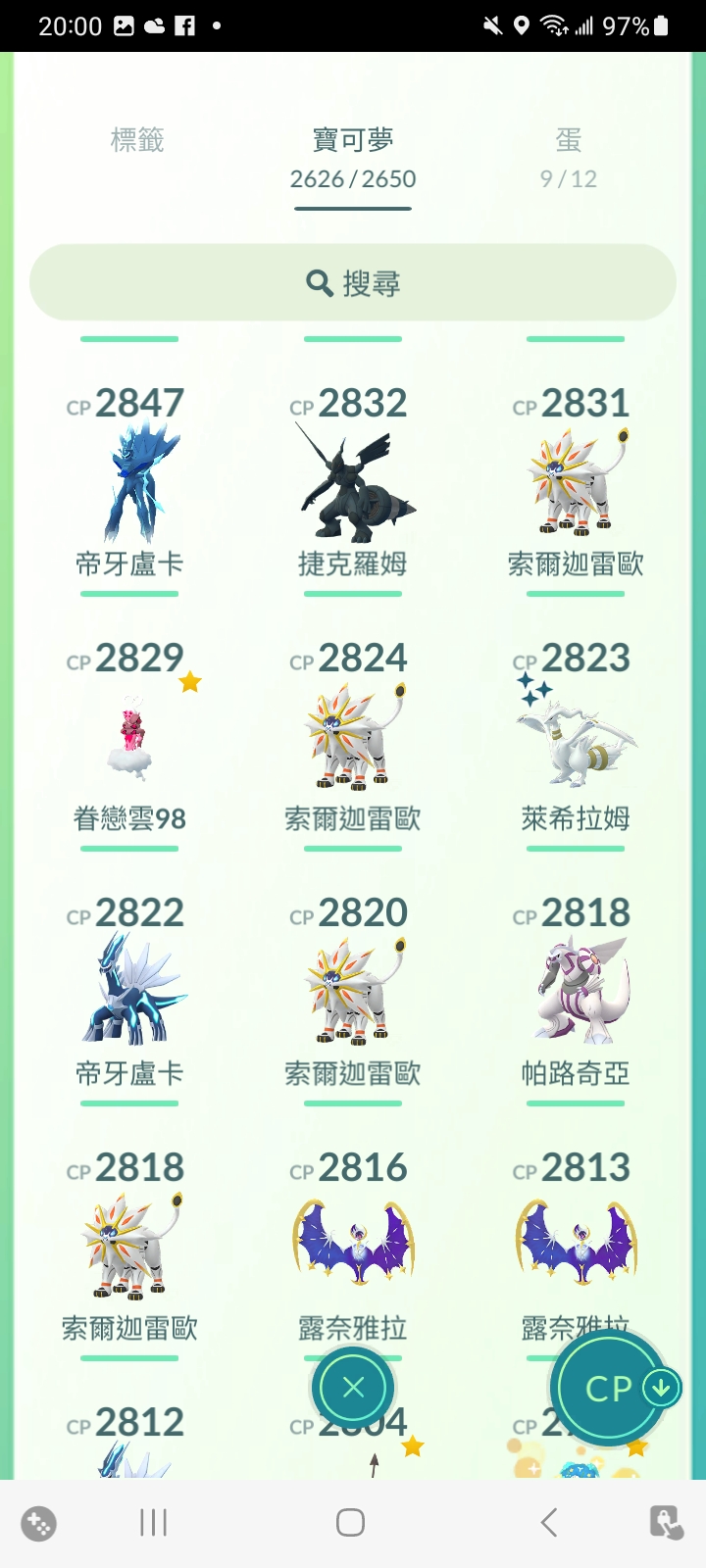
Task: Open the recent apps view
Action: 154,1522
